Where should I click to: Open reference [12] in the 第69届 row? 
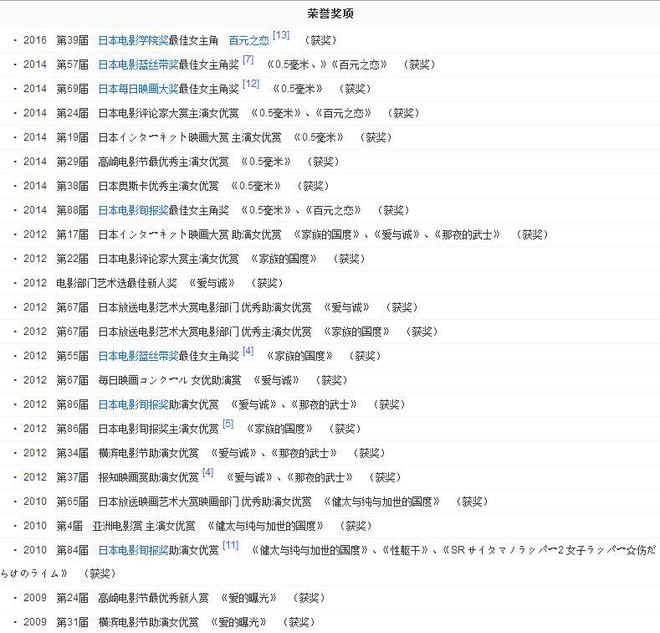[250, 84]
